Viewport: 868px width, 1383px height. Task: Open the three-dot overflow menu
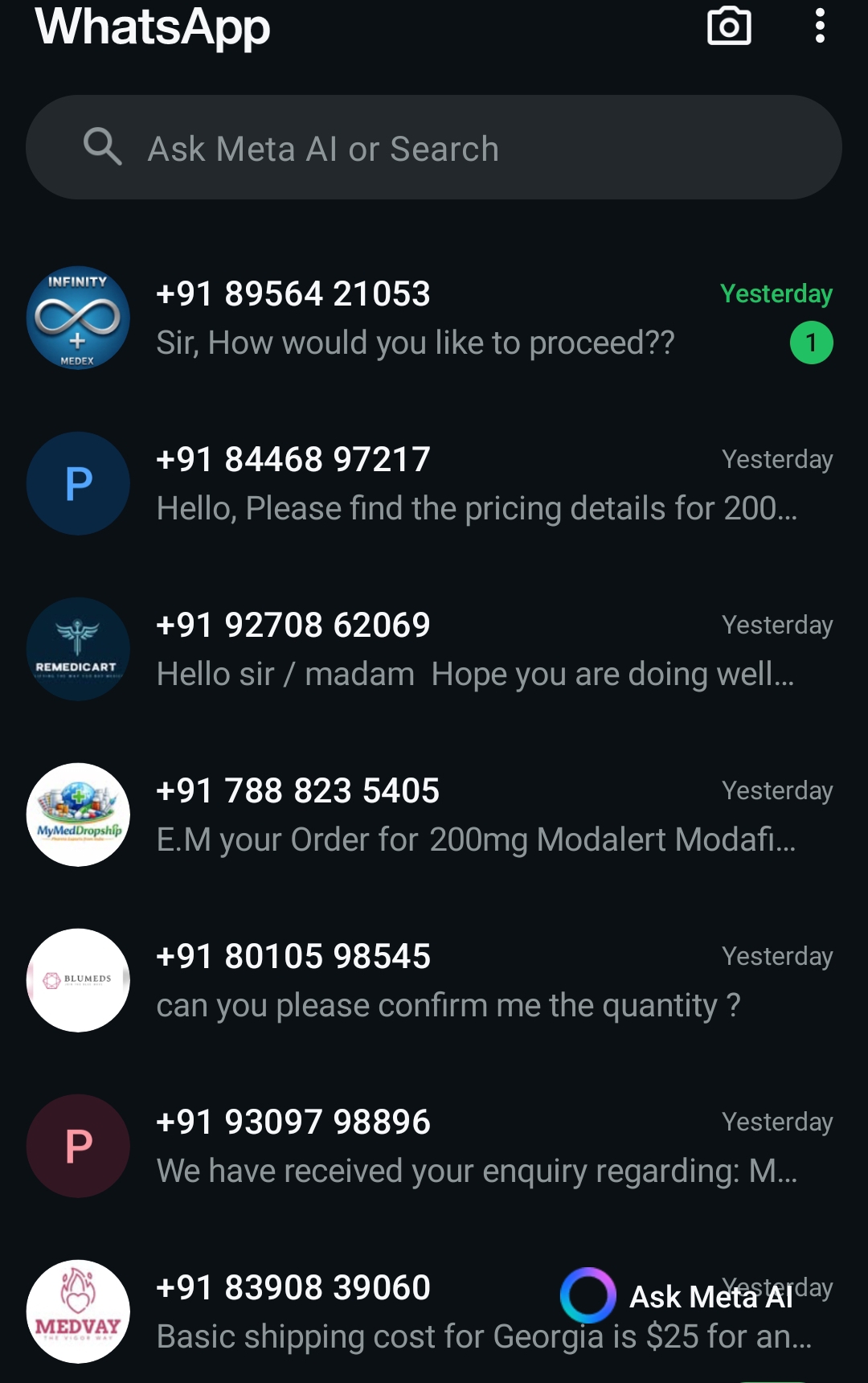click(819, 27)
